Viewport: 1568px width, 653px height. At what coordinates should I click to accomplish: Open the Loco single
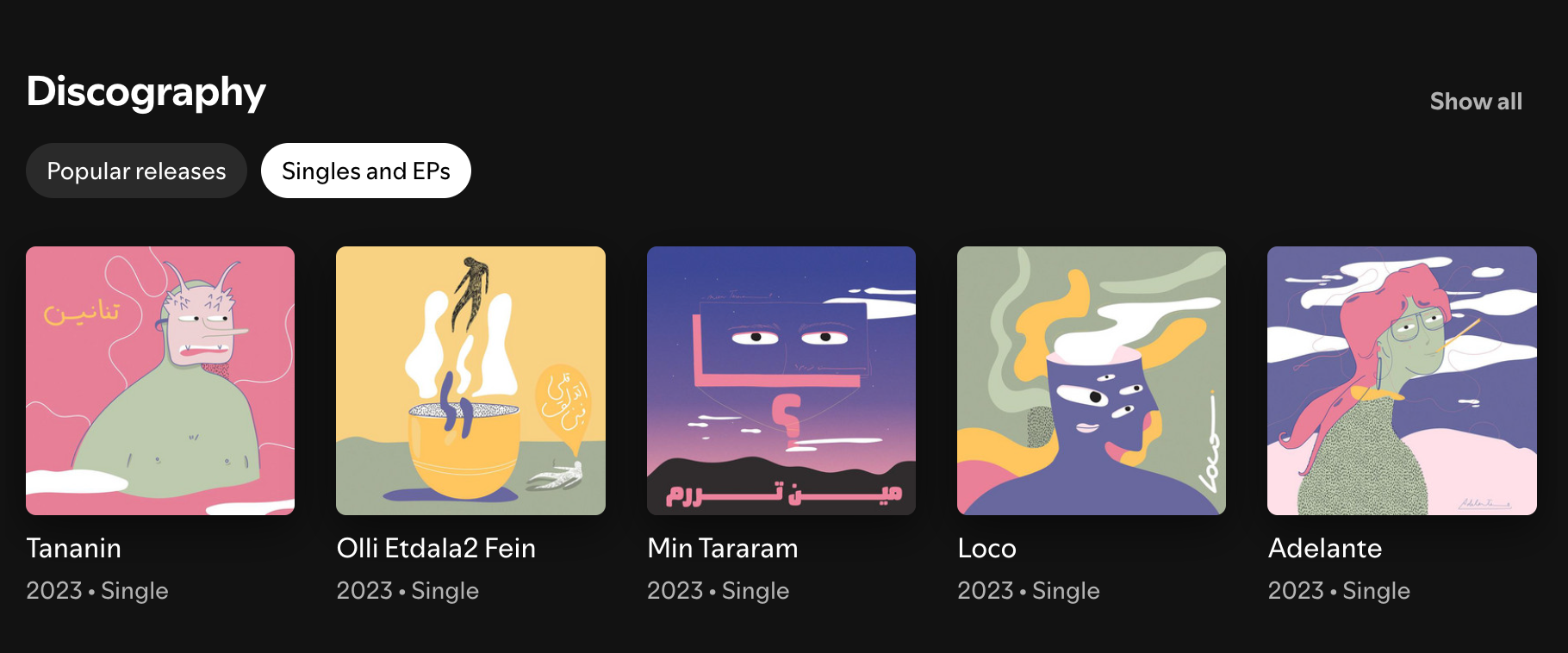coord(1091,381)
